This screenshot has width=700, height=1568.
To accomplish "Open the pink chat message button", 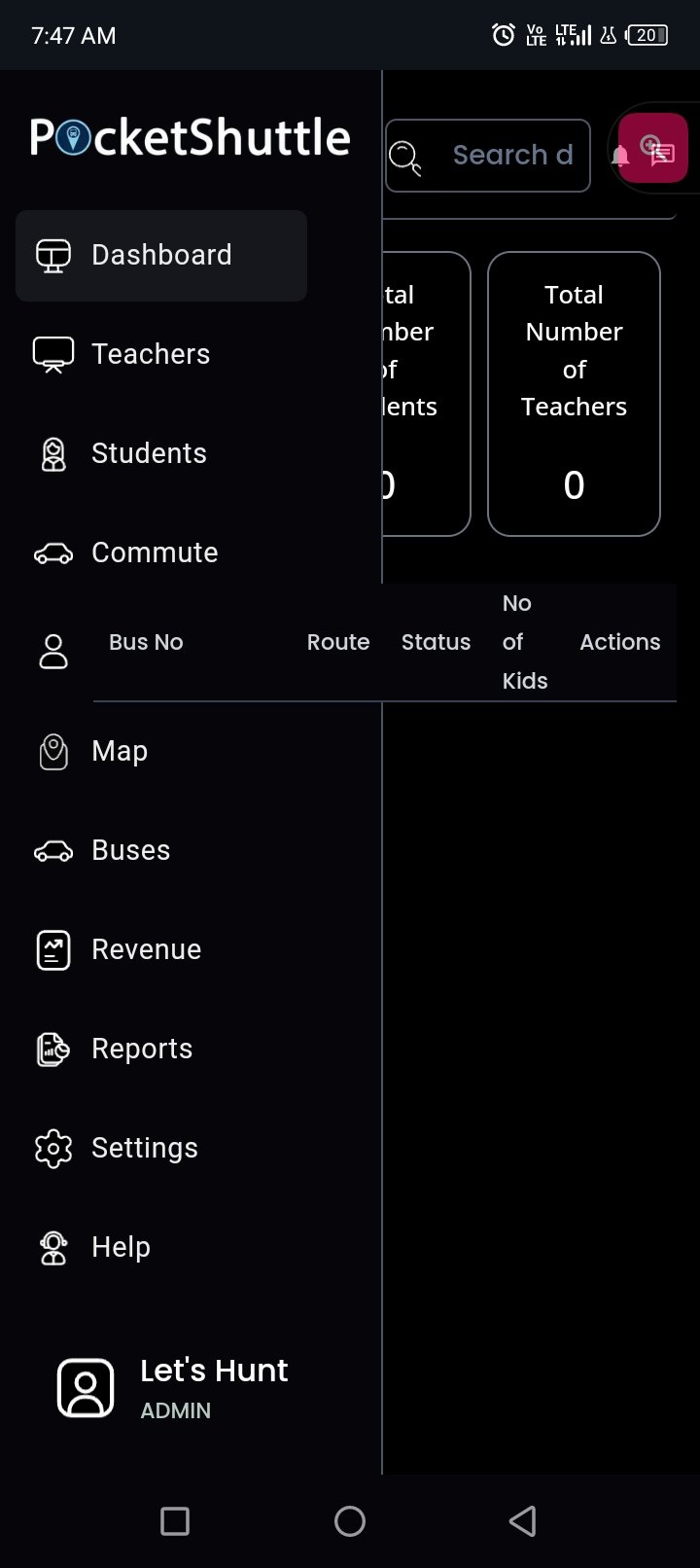I will [653, 148].
